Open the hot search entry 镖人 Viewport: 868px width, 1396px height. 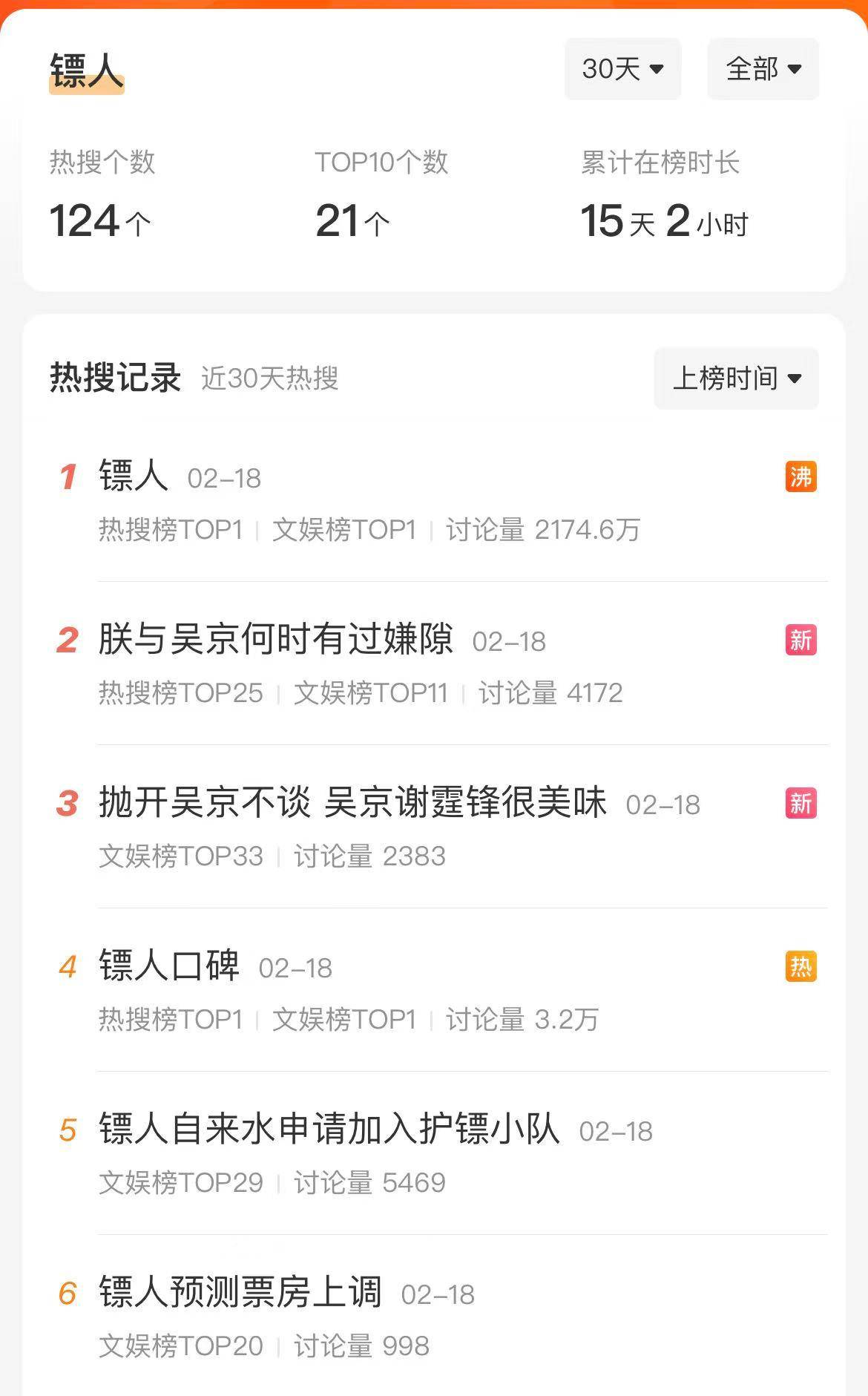(x=134, y=476)
